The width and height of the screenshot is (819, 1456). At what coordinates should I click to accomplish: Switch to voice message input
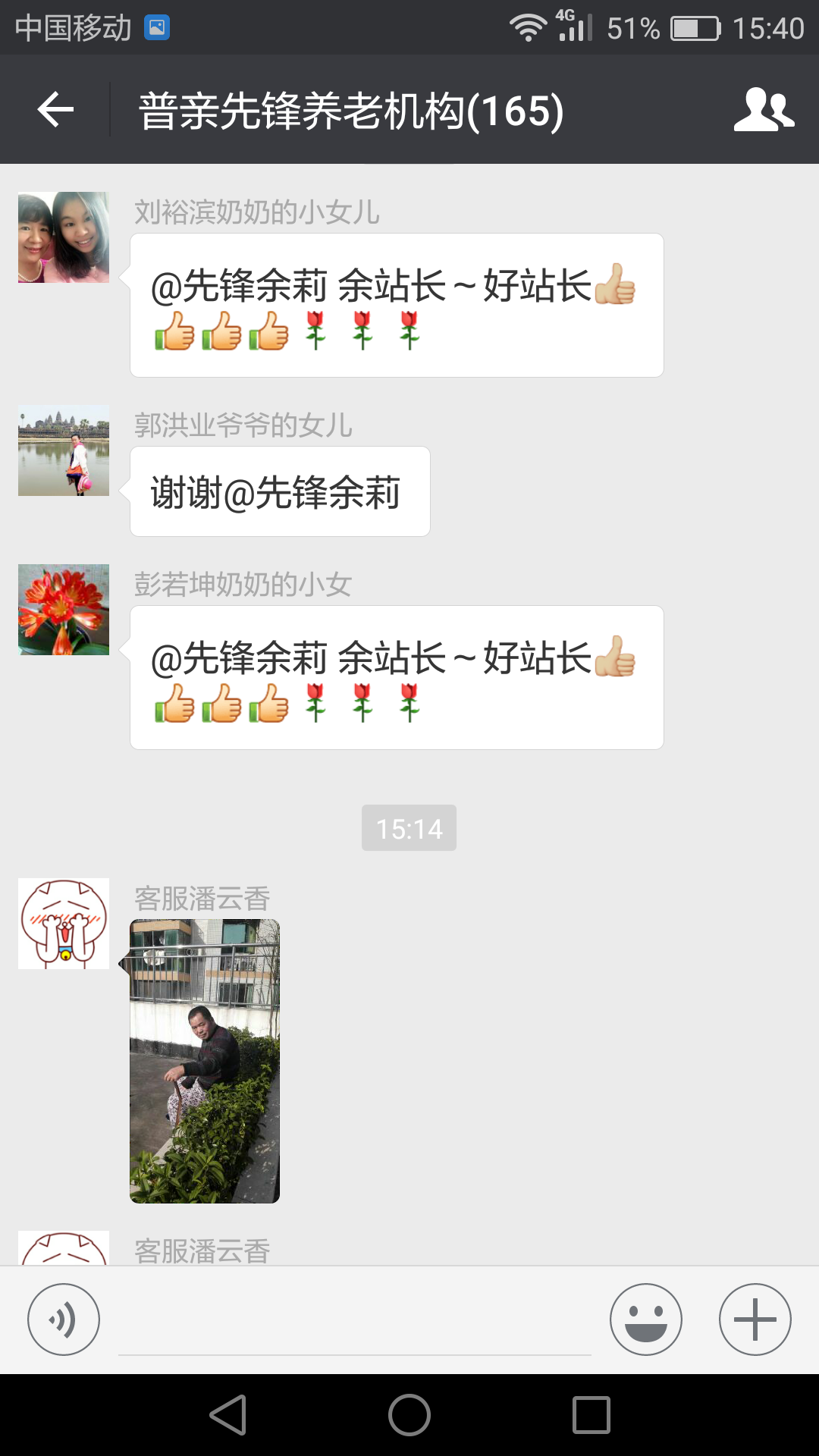64,1319
